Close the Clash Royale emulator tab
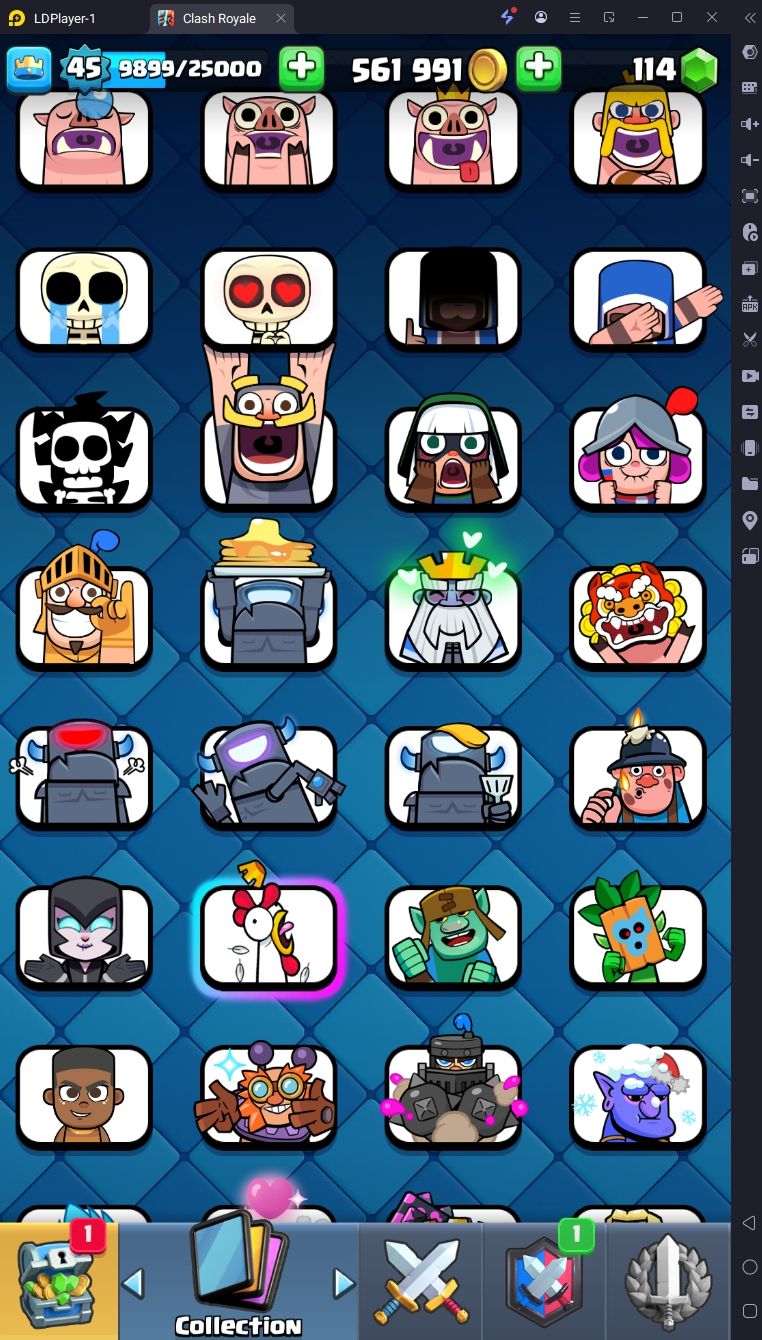 (281, 18)
